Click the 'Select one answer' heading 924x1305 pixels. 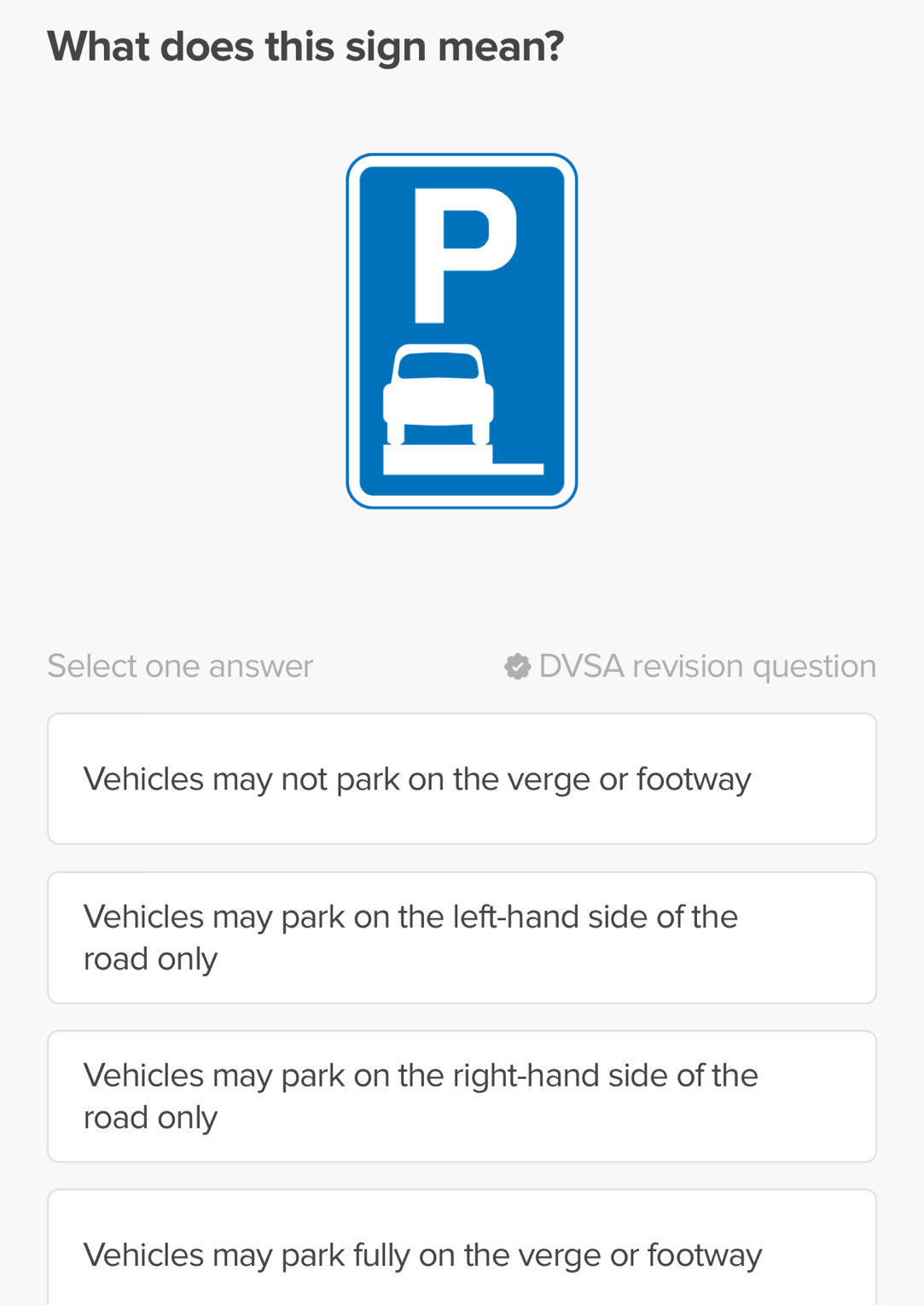click(x=180, y=666)
